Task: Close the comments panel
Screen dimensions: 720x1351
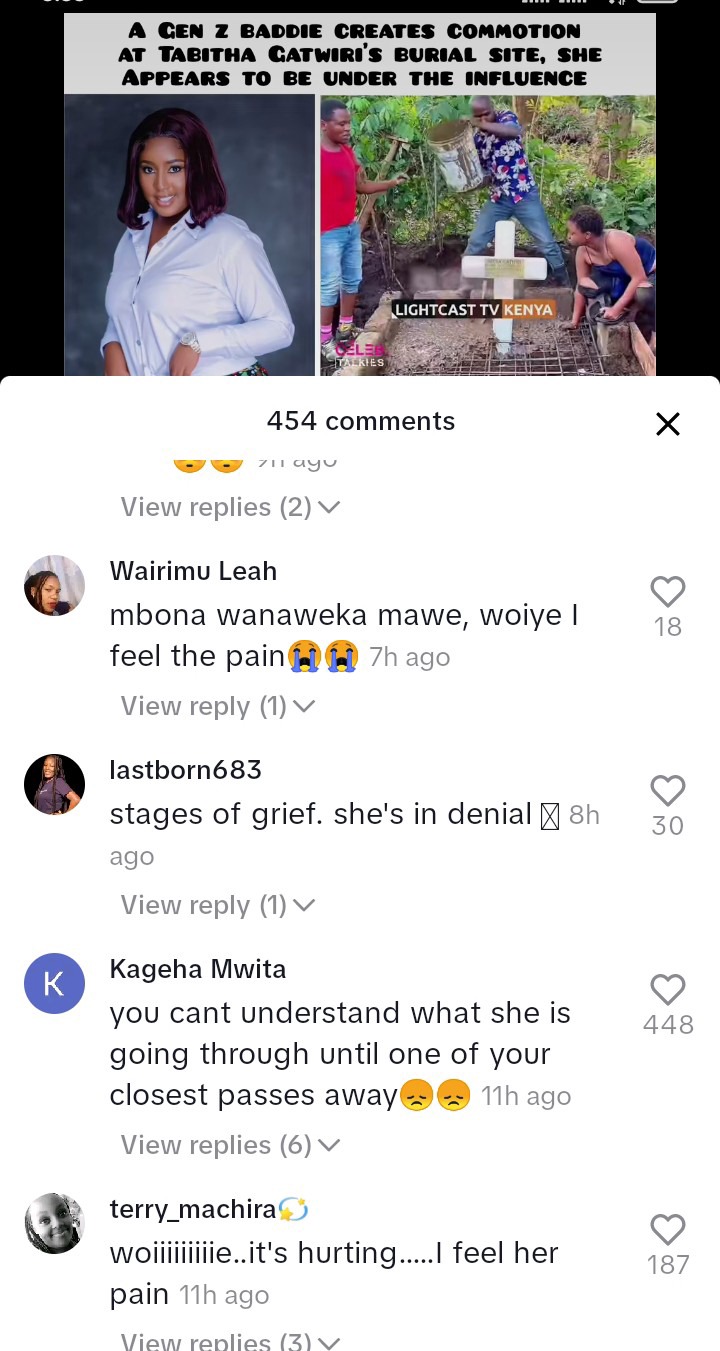Action: pyautogui.click(x=667, y=424)
